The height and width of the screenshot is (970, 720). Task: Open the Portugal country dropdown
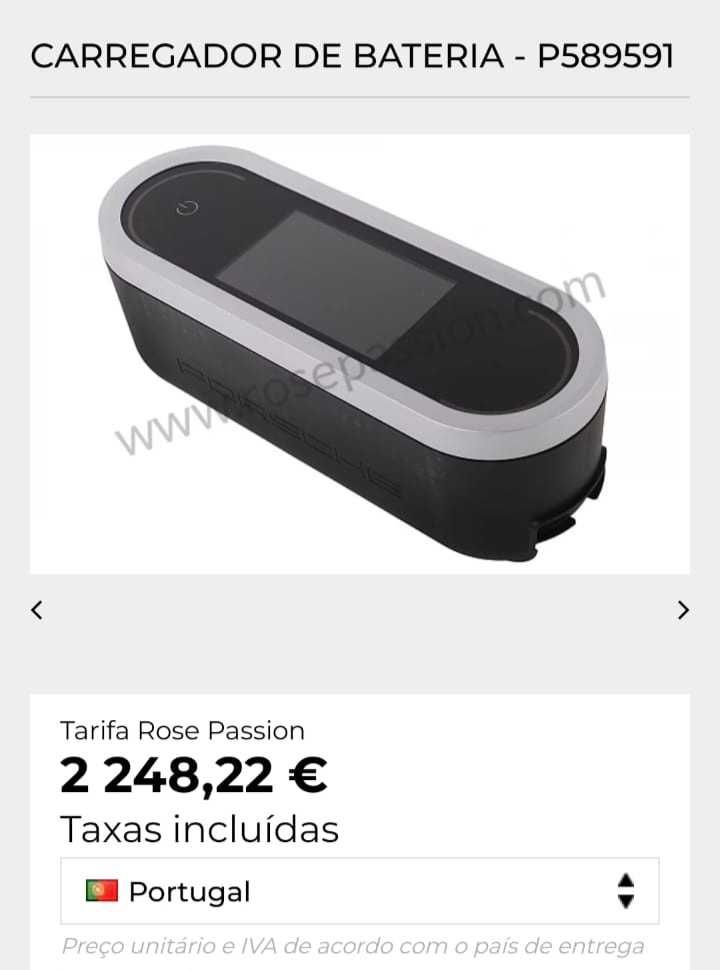pyautogui.click(x=360, y=891)
